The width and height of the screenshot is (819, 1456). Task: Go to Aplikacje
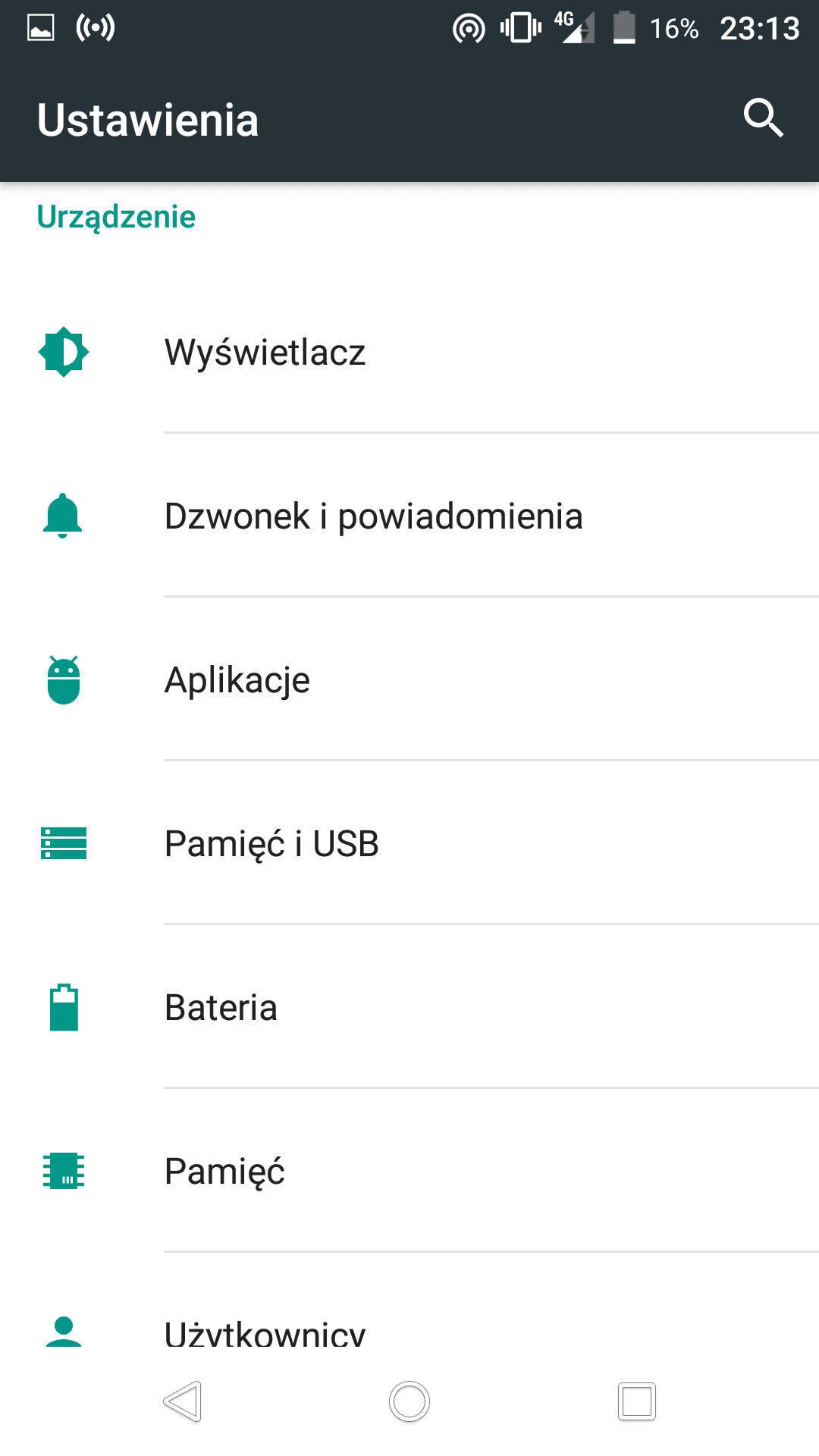(409, 679)
